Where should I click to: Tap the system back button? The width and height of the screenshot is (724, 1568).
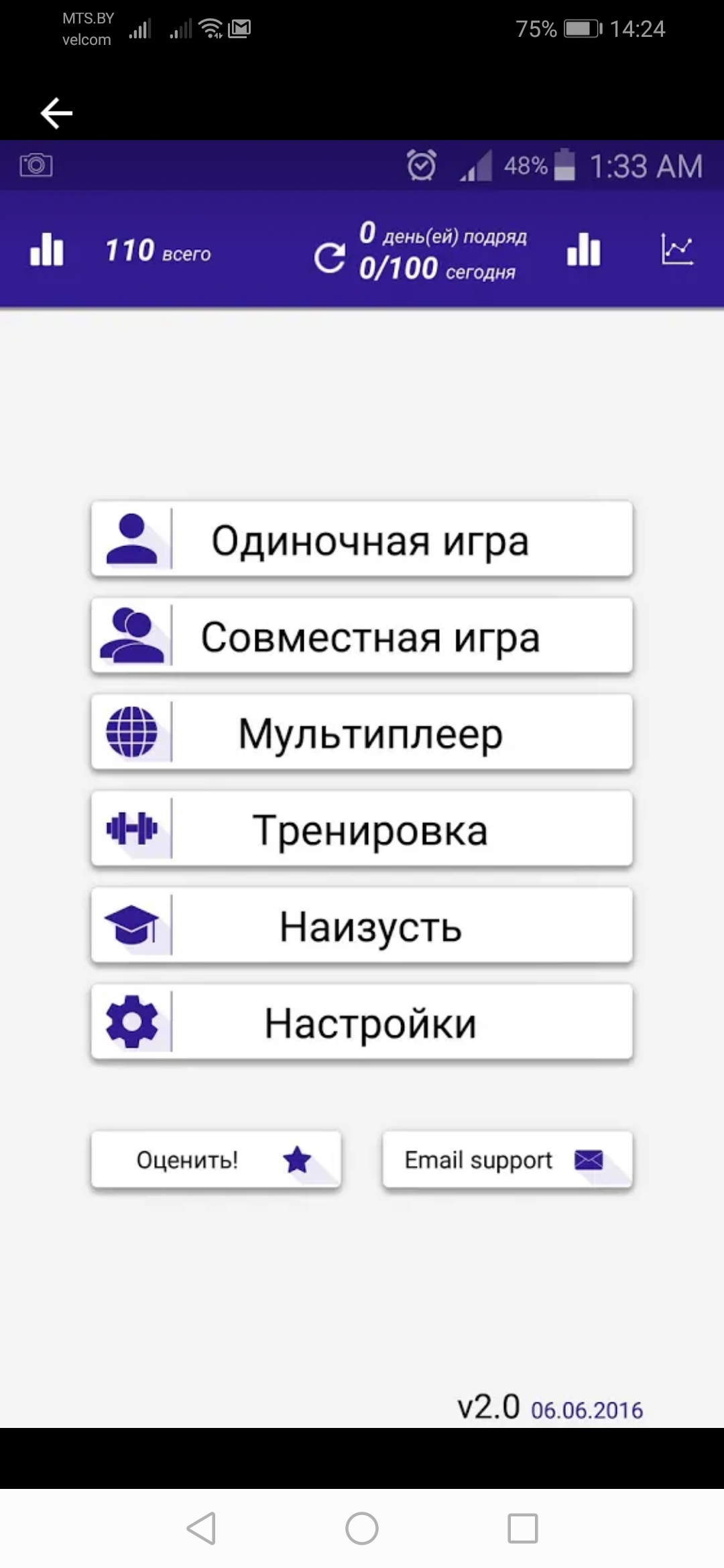pos(201,1528)
